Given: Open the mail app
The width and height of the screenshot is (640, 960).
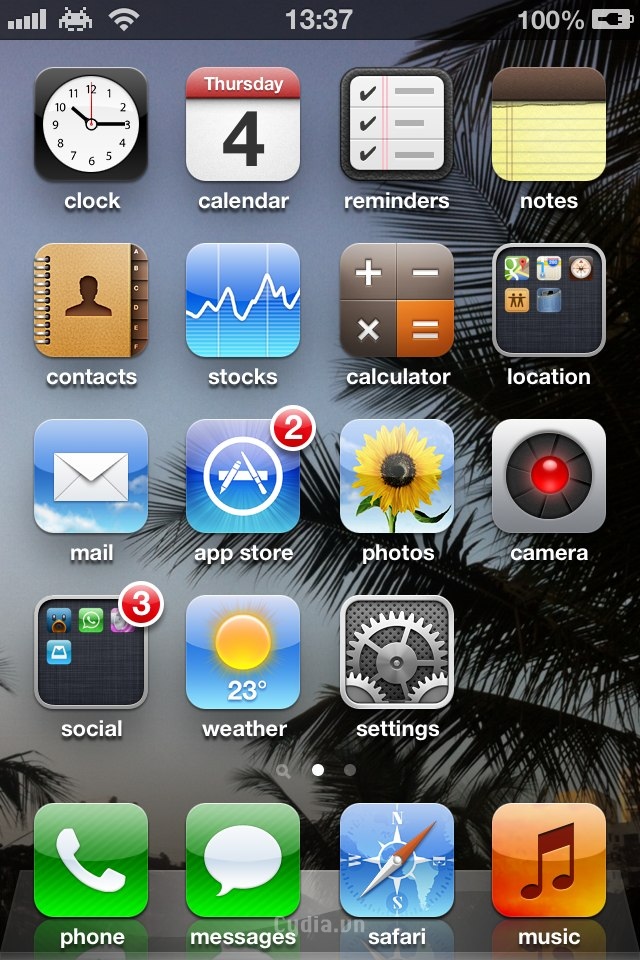Looking at the screenshot, I should 91,476.
